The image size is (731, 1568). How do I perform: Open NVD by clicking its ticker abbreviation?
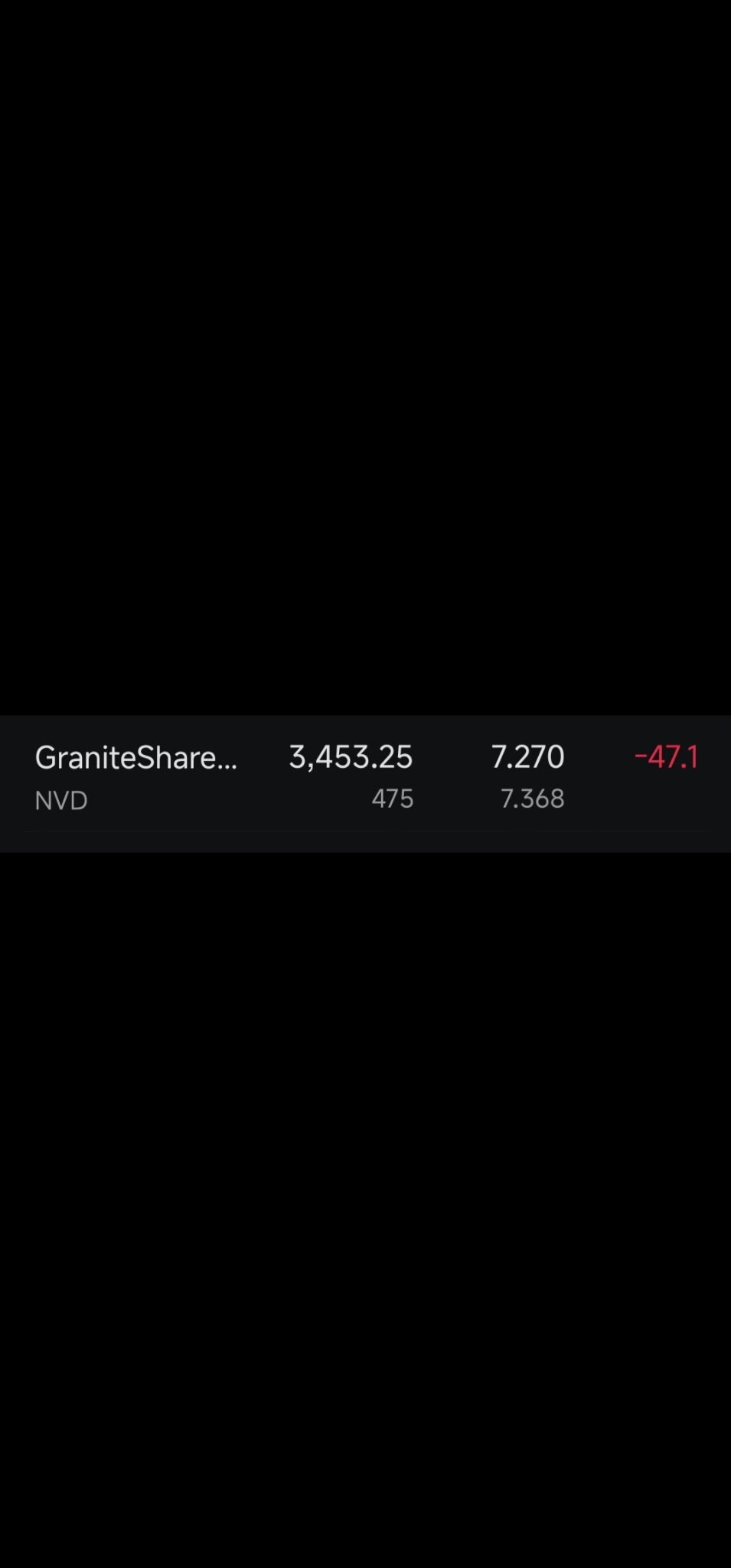pyautogui.click(x=60, y=799)
